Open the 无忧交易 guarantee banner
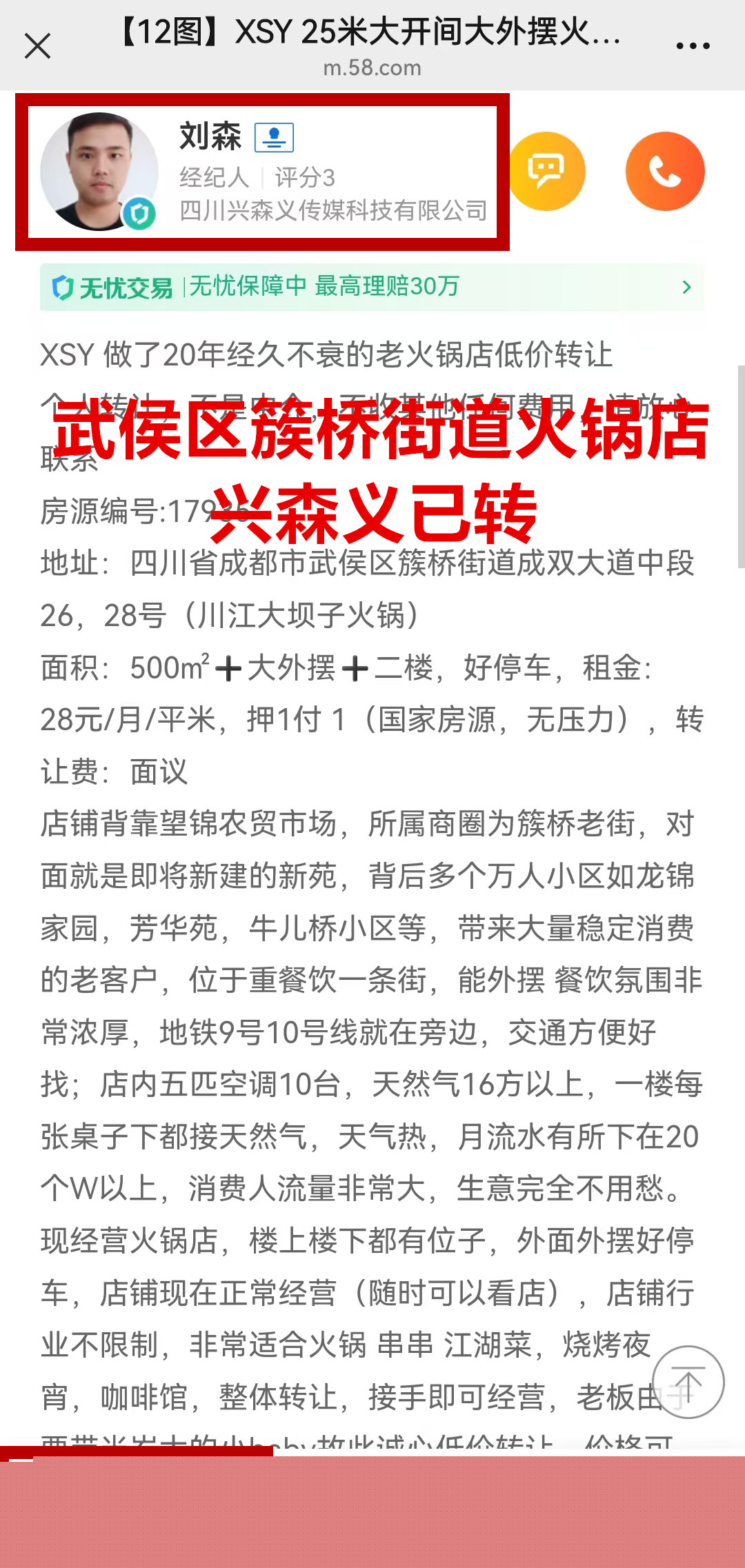 click(372, 287)
